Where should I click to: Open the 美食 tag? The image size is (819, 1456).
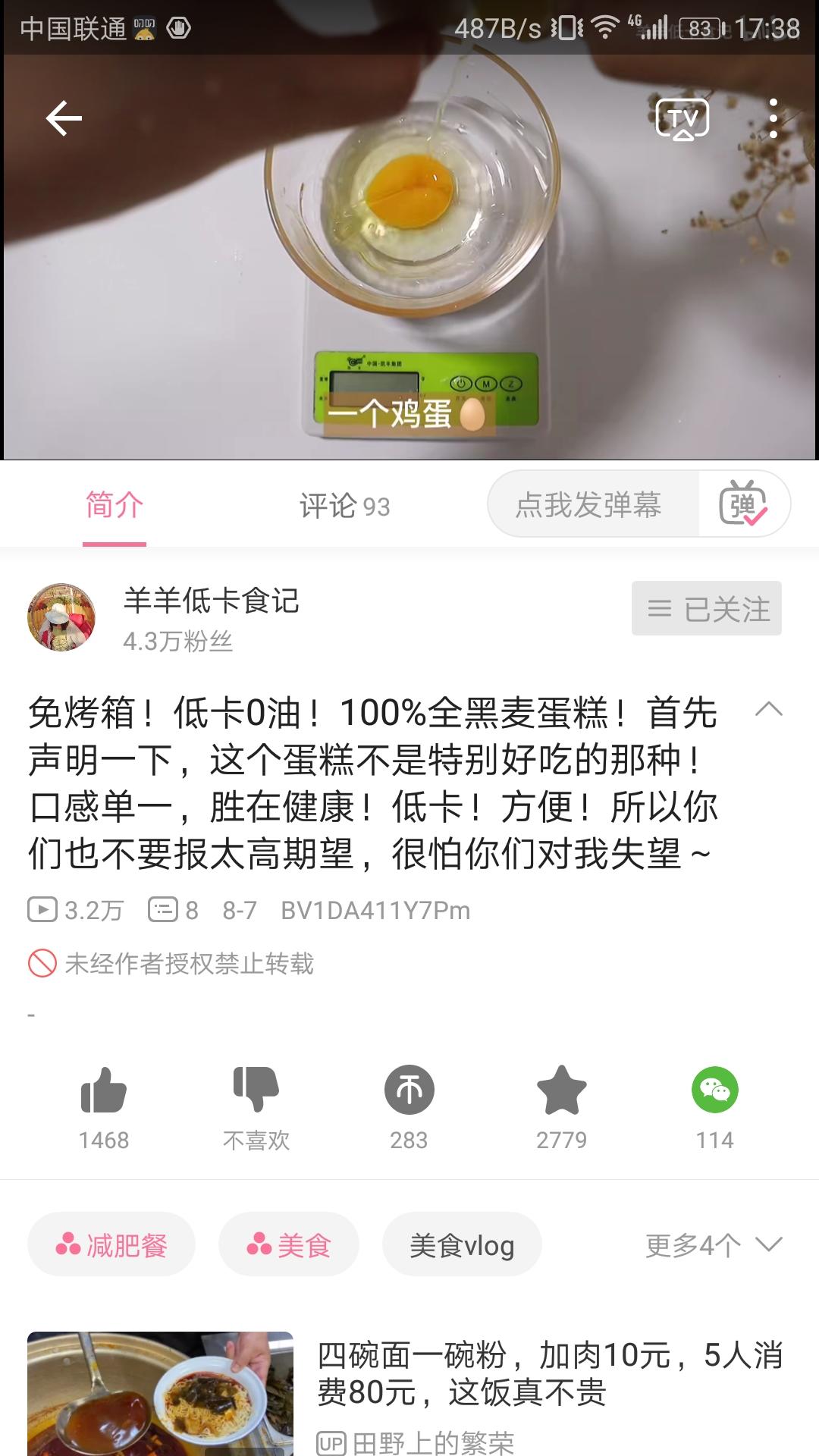(289, 1244)
